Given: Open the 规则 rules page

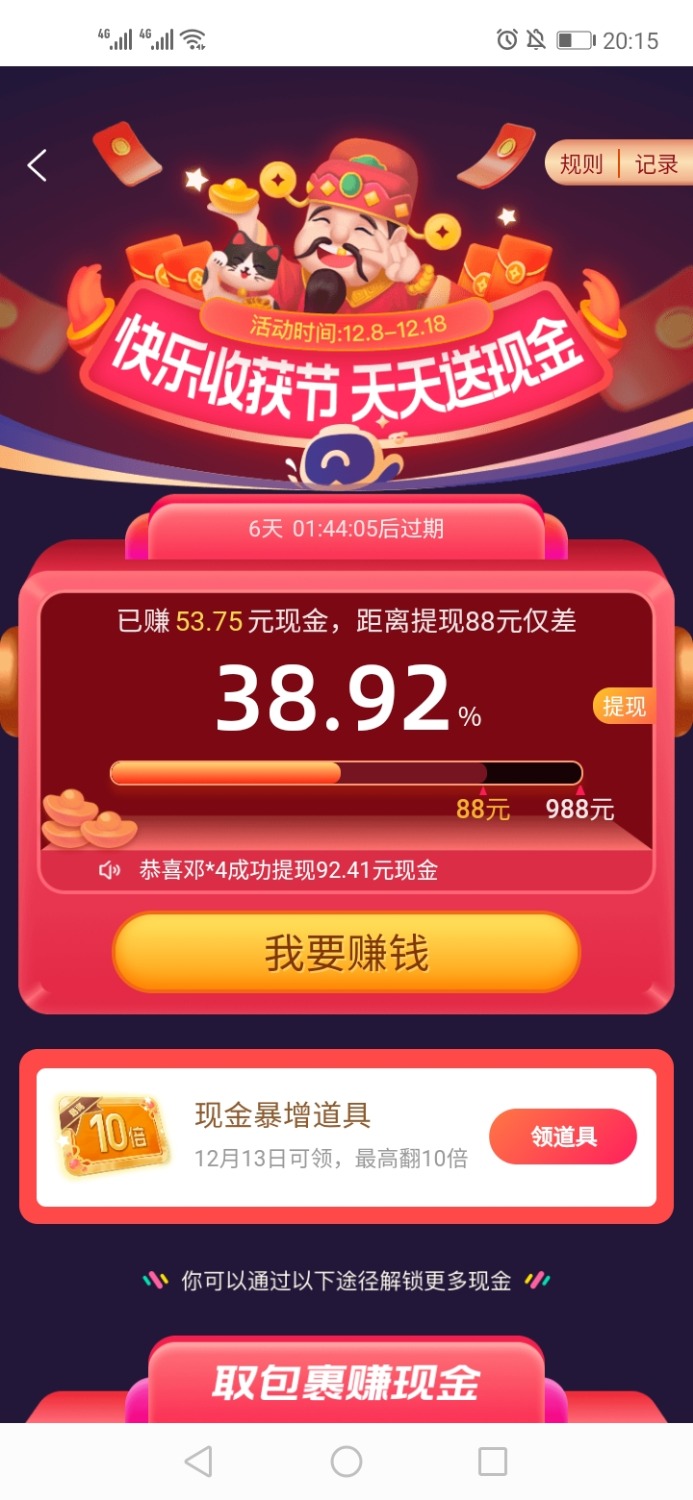Looking at the screenshot, I should click(581, 164).
